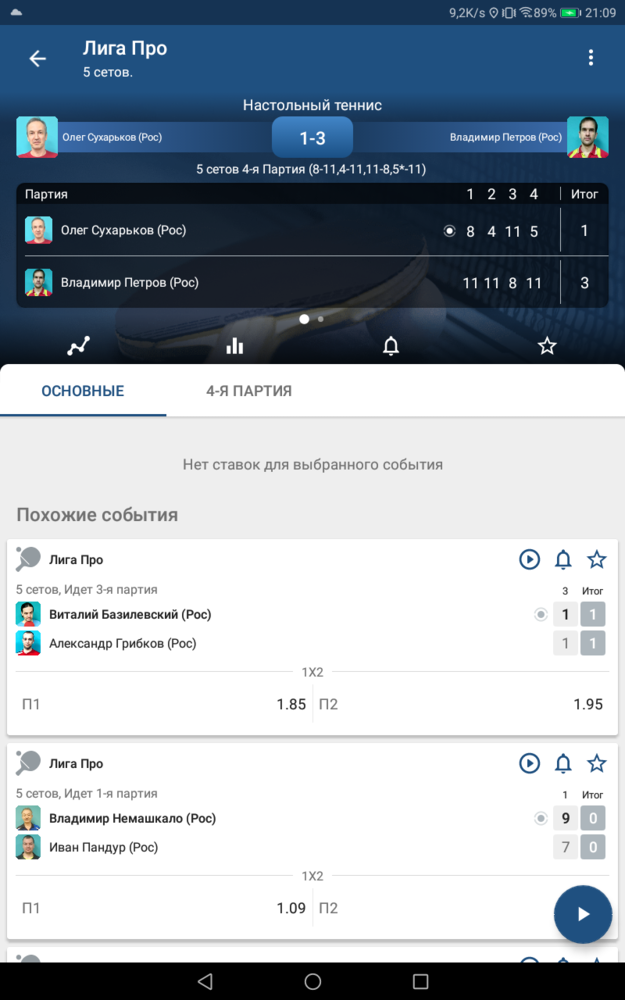Bet П2 at 1.95 on Грибков
The width and height of the screenshot is (625, 1000).
point(461,704)
